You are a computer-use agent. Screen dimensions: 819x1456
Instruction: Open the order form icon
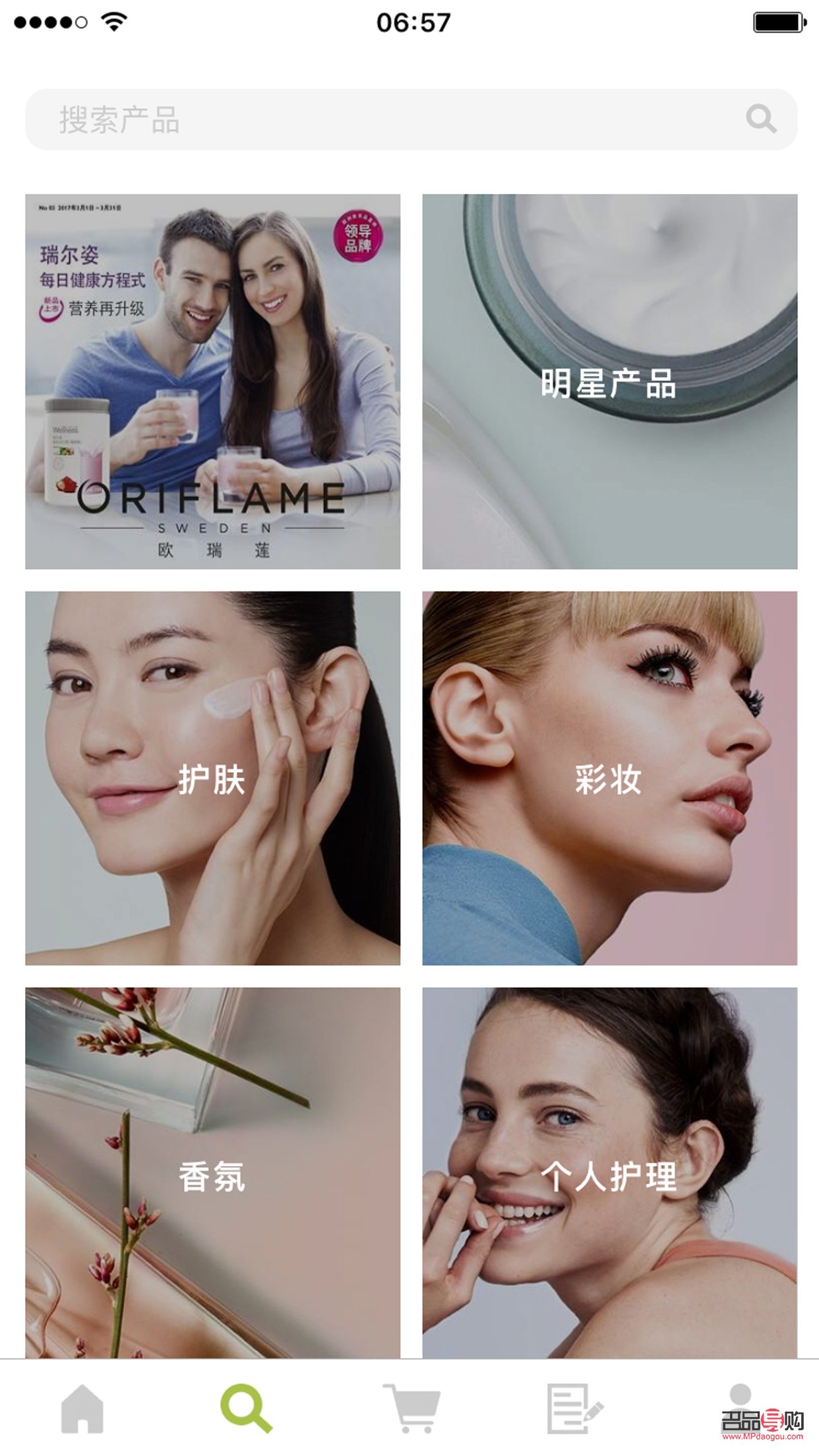tap(573, 1411)
